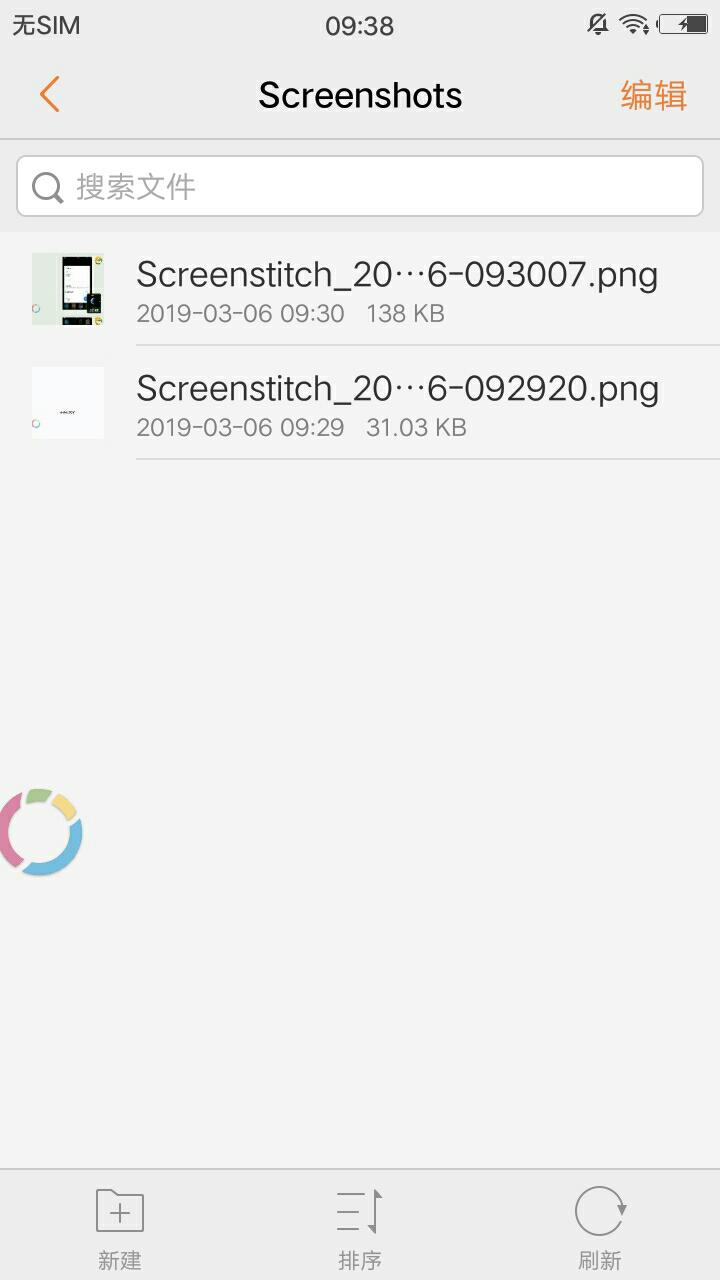
Task: Tap 编辑 to edit the file list
Action: click(x=653, y=95)
